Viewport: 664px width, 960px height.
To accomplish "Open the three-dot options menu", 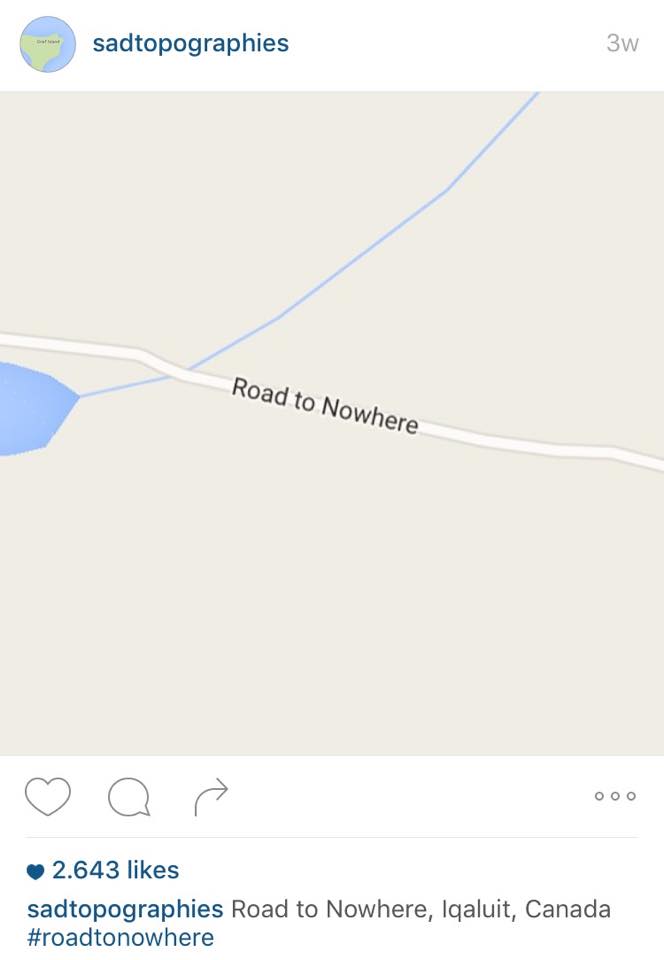I will tap(614, 796).
